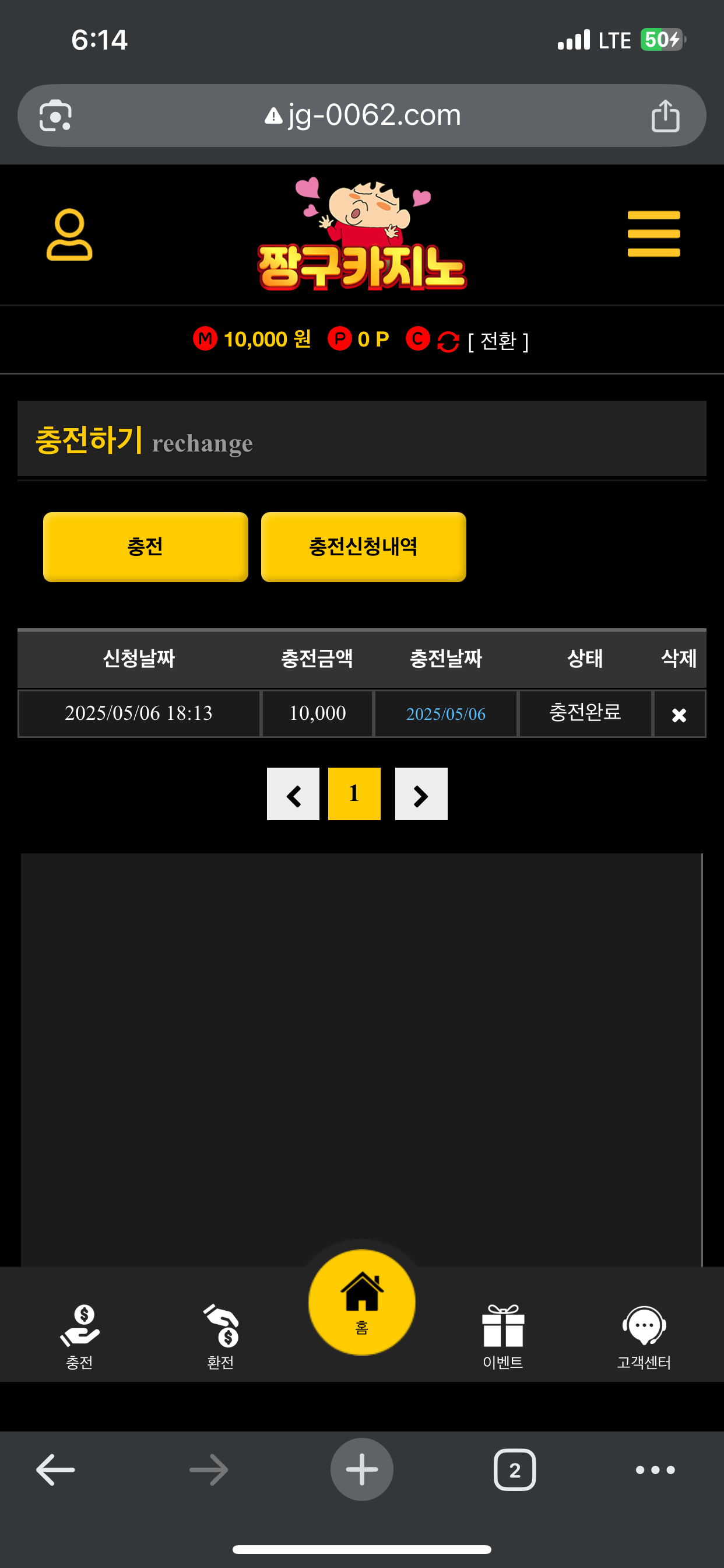Open a new browser tab

point(362,1470)
